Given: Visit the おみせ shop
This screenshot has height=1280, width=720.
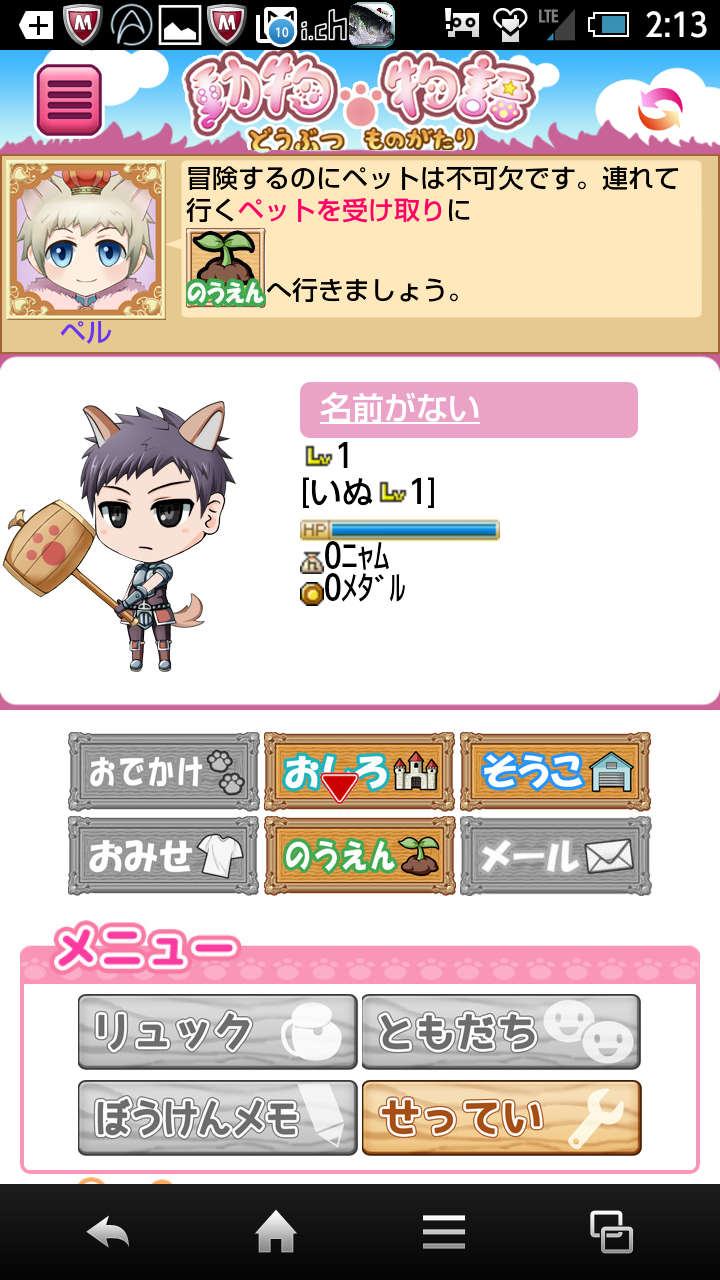Looking at the screenshot, I should [164, 856].
